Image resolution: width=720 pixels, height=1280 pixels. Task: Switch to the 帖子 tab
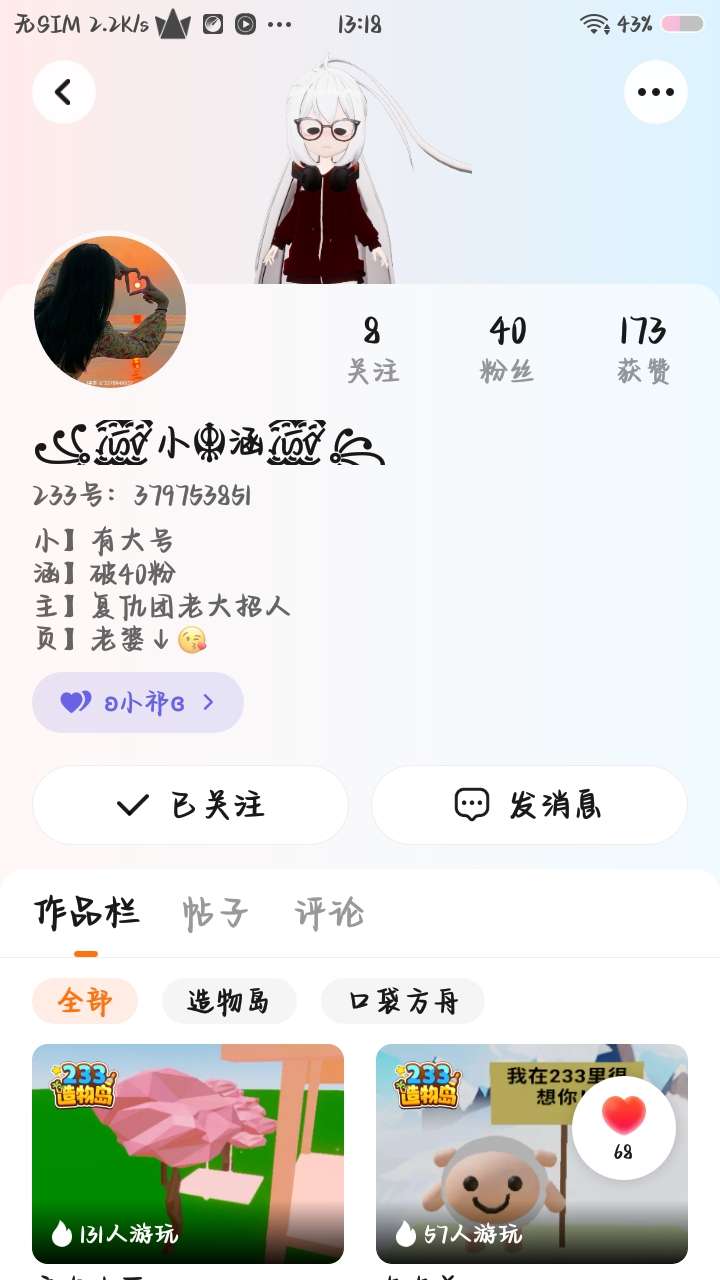click(215, 913)
